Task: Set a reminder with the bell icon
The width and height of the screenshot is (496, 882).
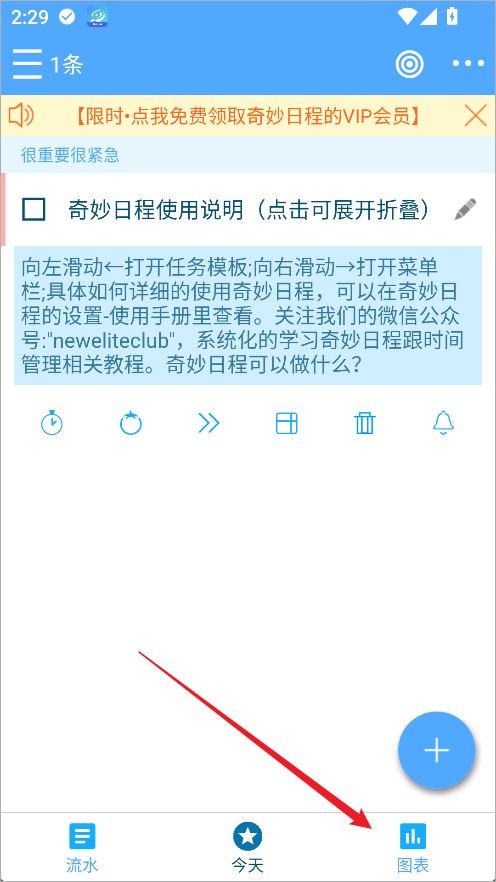Action: pyautogui.click(x=443, y=423)
